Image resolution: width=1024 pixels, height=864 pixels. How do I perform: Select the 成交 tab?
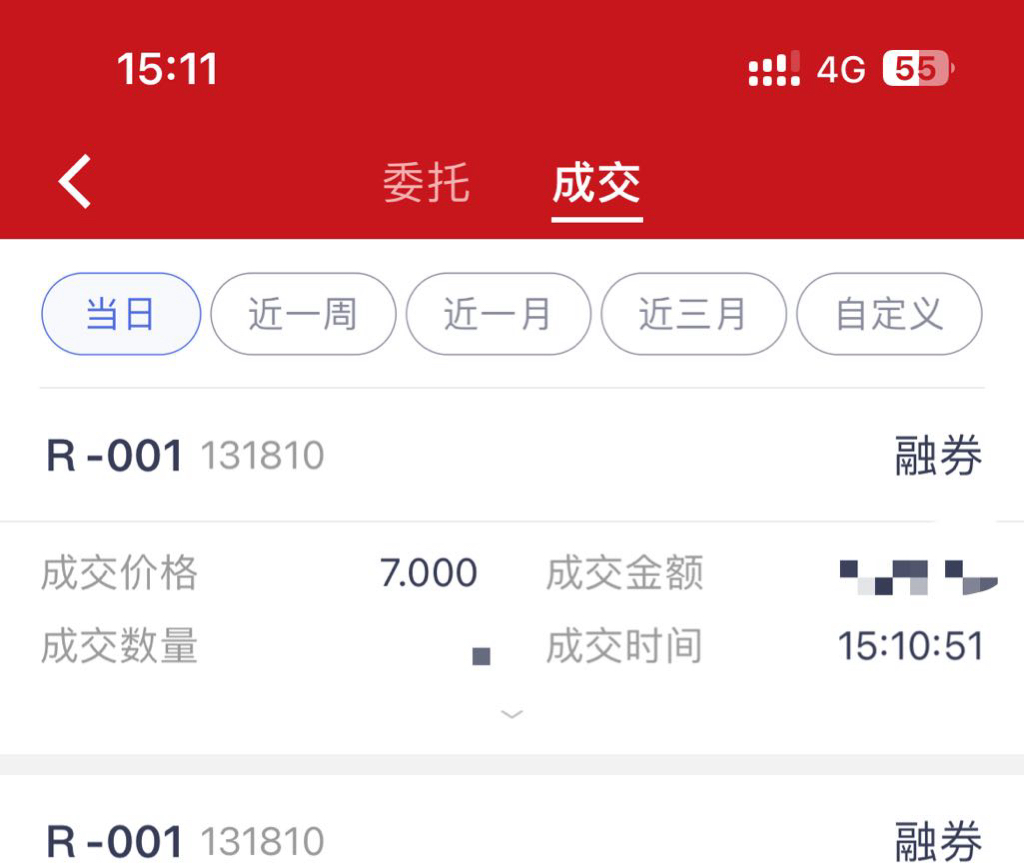(596, 184)
